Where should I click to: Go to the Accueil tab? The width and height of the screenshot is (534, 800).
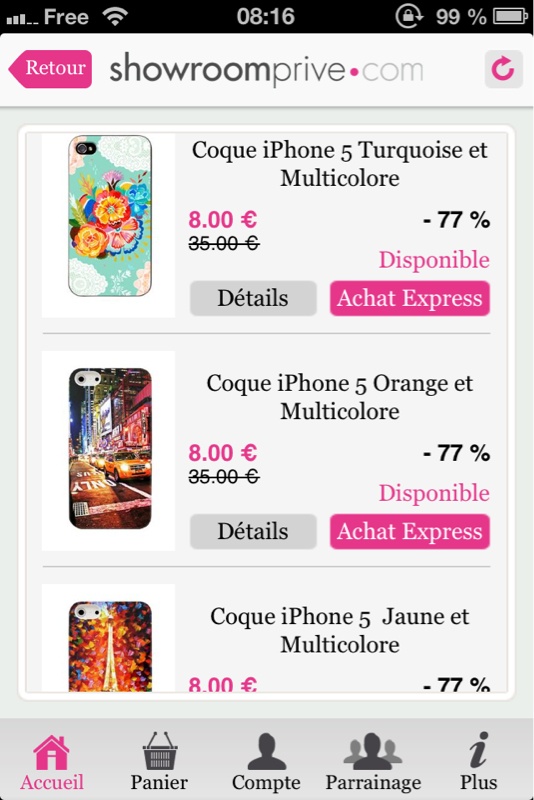coord(52,761)
